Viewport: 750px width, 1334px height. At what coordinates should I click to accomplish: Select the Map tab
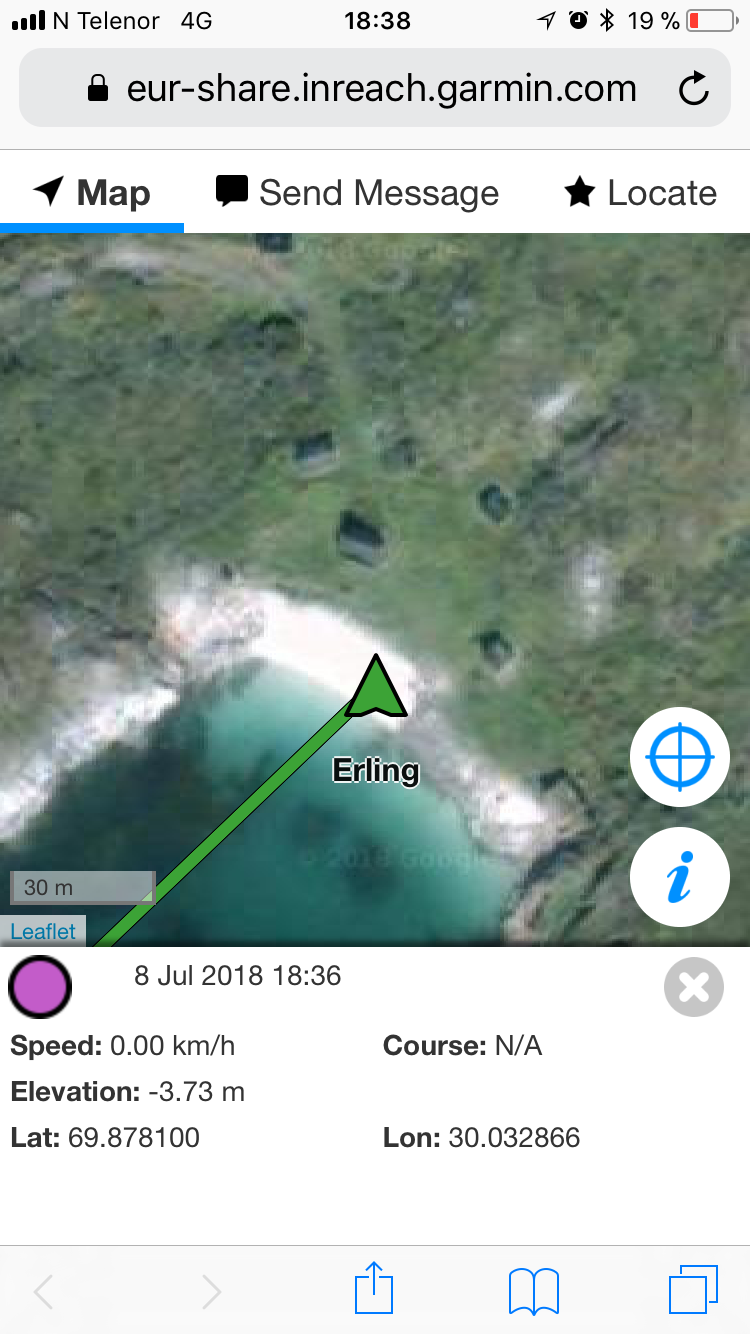[92, 192]
